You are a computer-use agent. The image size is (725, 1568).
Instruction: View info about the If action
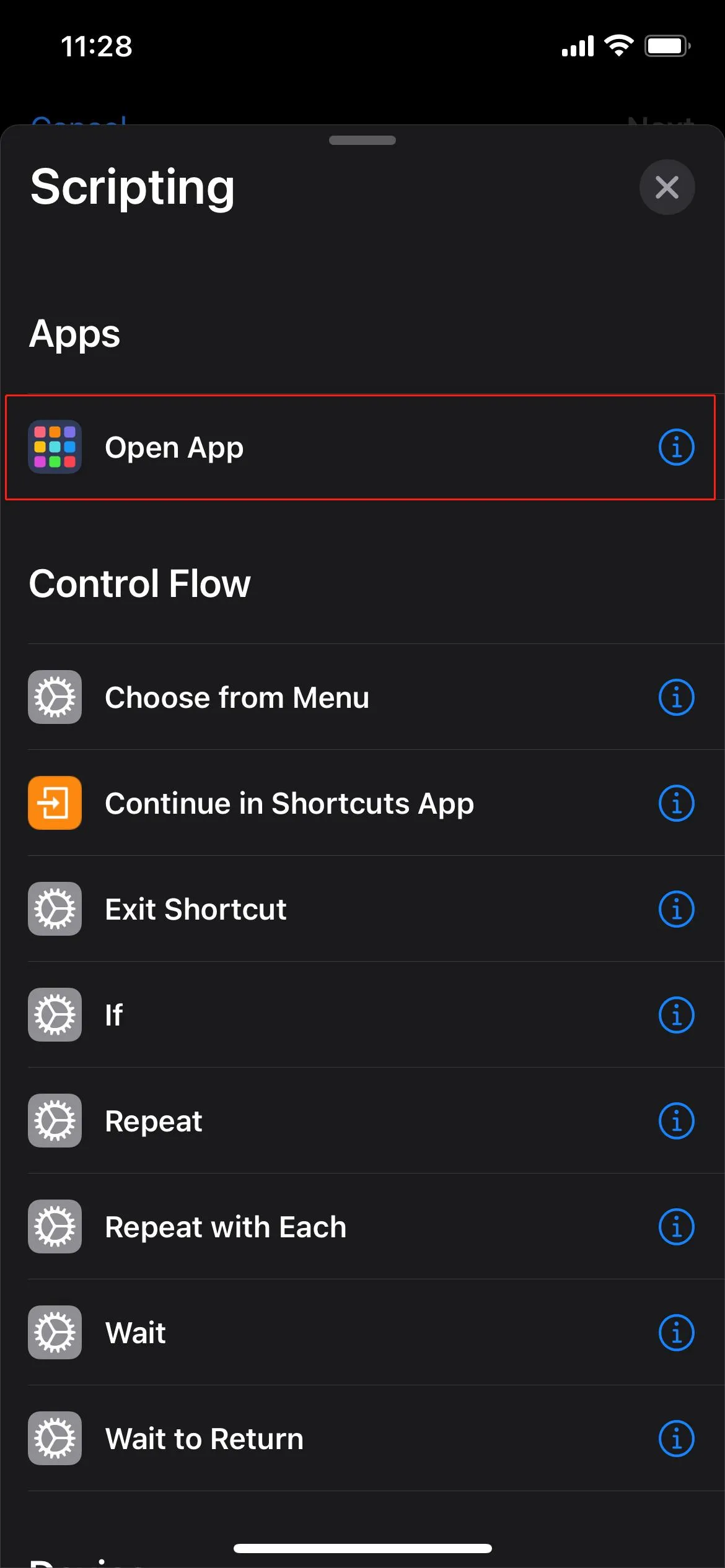click(676, 1015)
